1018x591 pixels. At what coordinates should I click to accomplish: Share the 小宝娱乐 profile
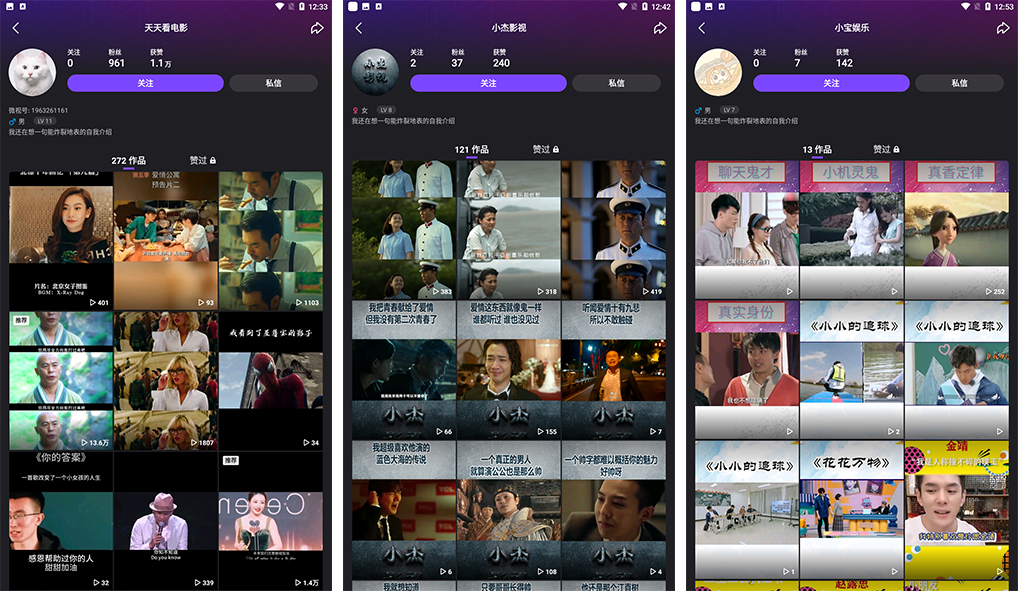pos(1003,28)
